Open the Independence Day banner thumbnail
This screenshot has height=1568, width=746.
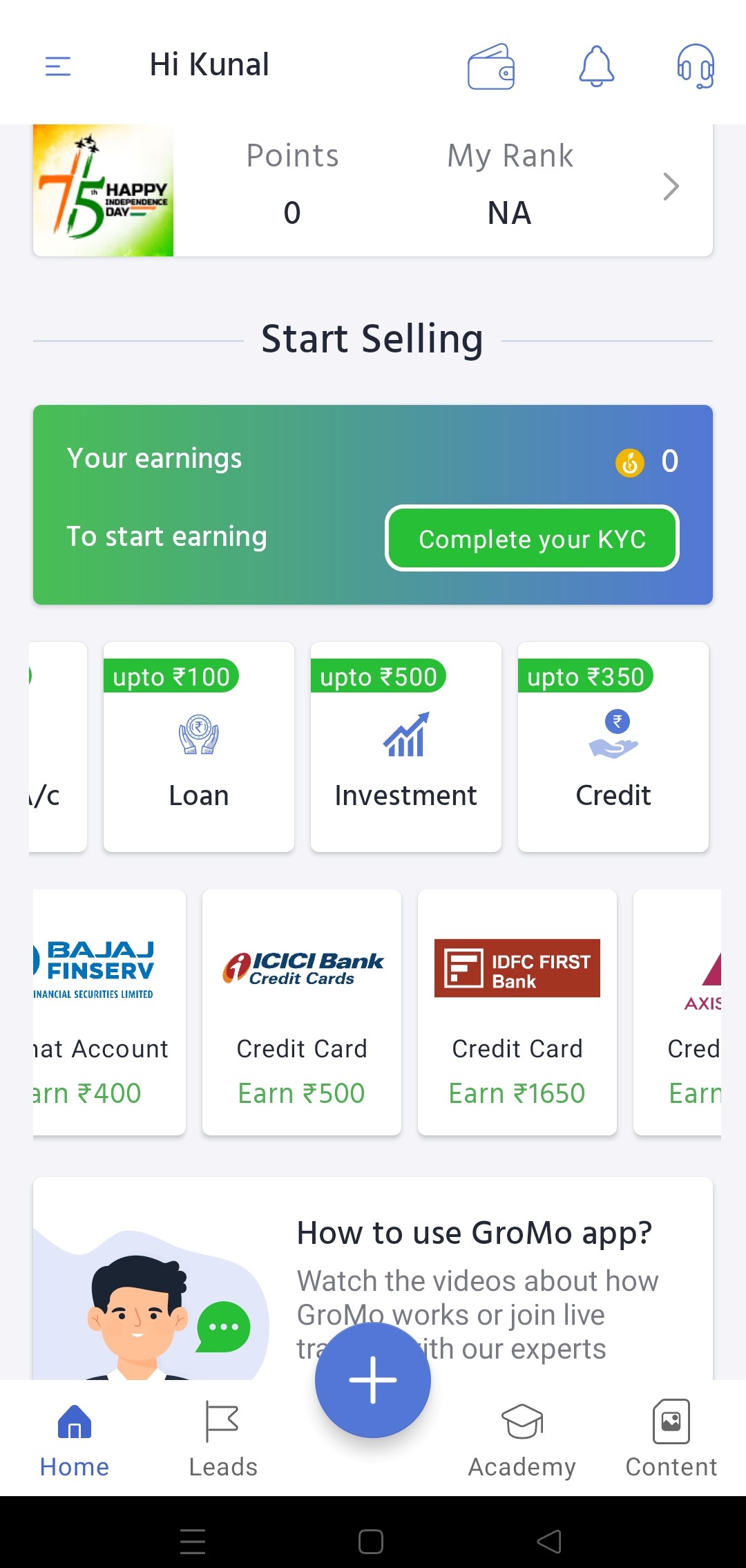[102, 188]
